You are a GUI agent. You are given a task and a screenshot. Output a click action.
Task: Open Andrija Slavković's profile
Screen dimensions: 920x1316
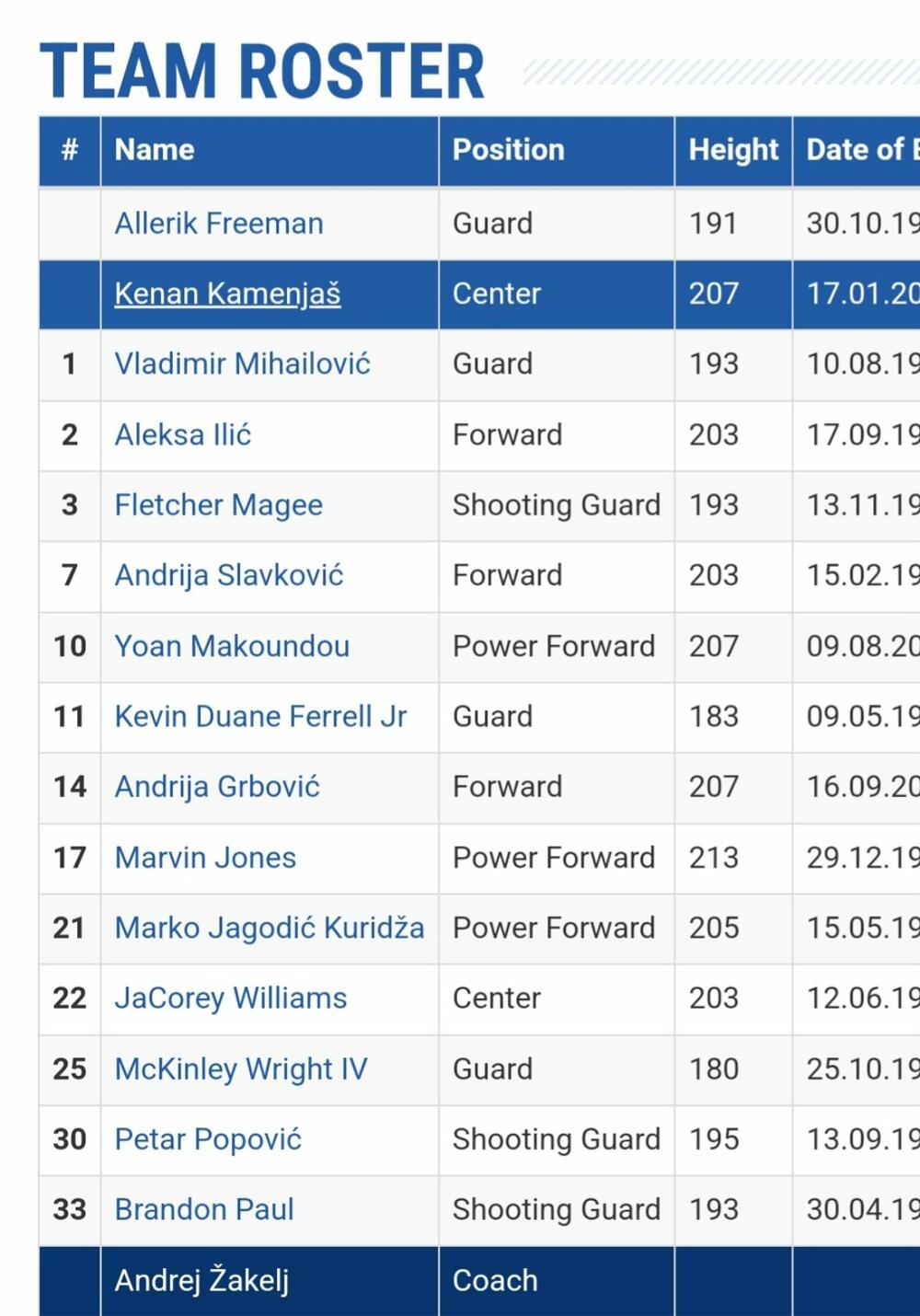tap(228, 575)
